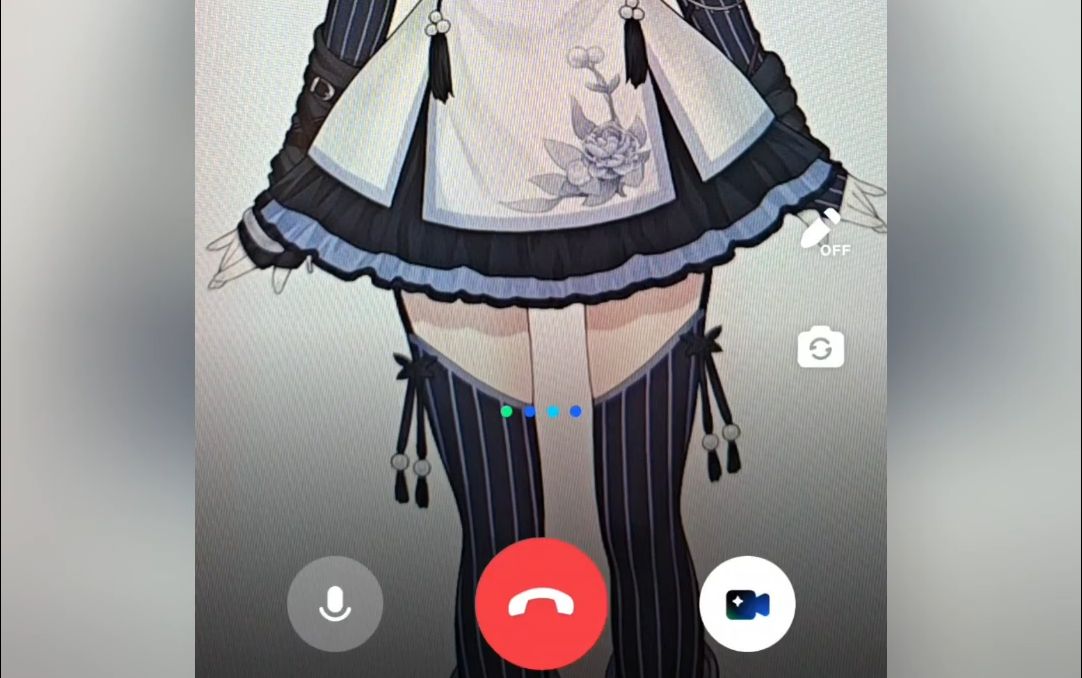Flip to the other camera
The image size is (1082, 678).
tap(820, 348)
